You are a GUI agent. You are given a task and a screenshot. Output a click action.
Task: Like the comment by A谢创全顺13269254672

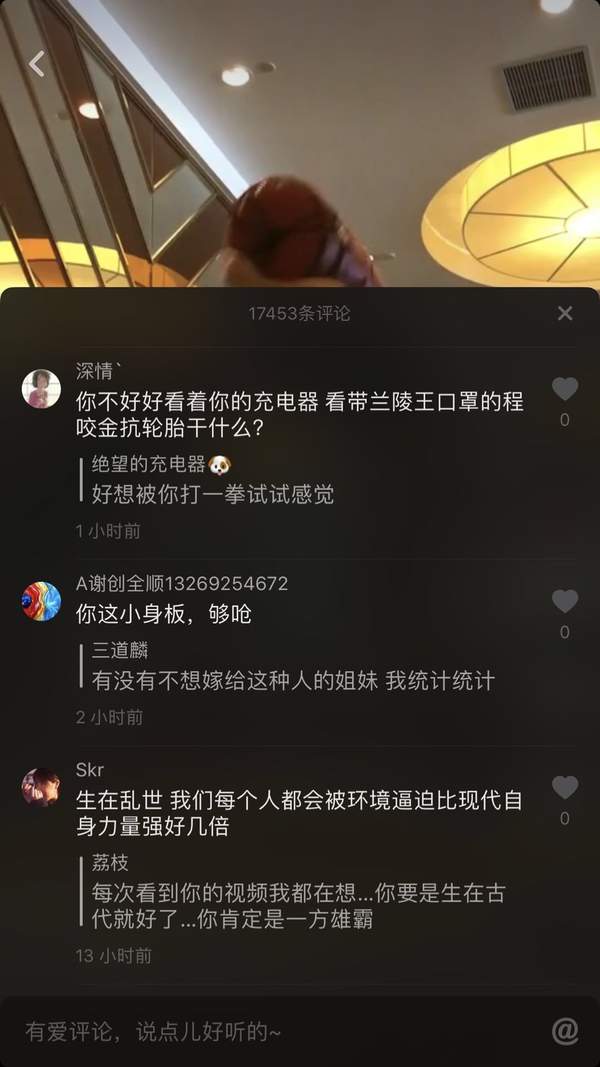tap(565, 601)
